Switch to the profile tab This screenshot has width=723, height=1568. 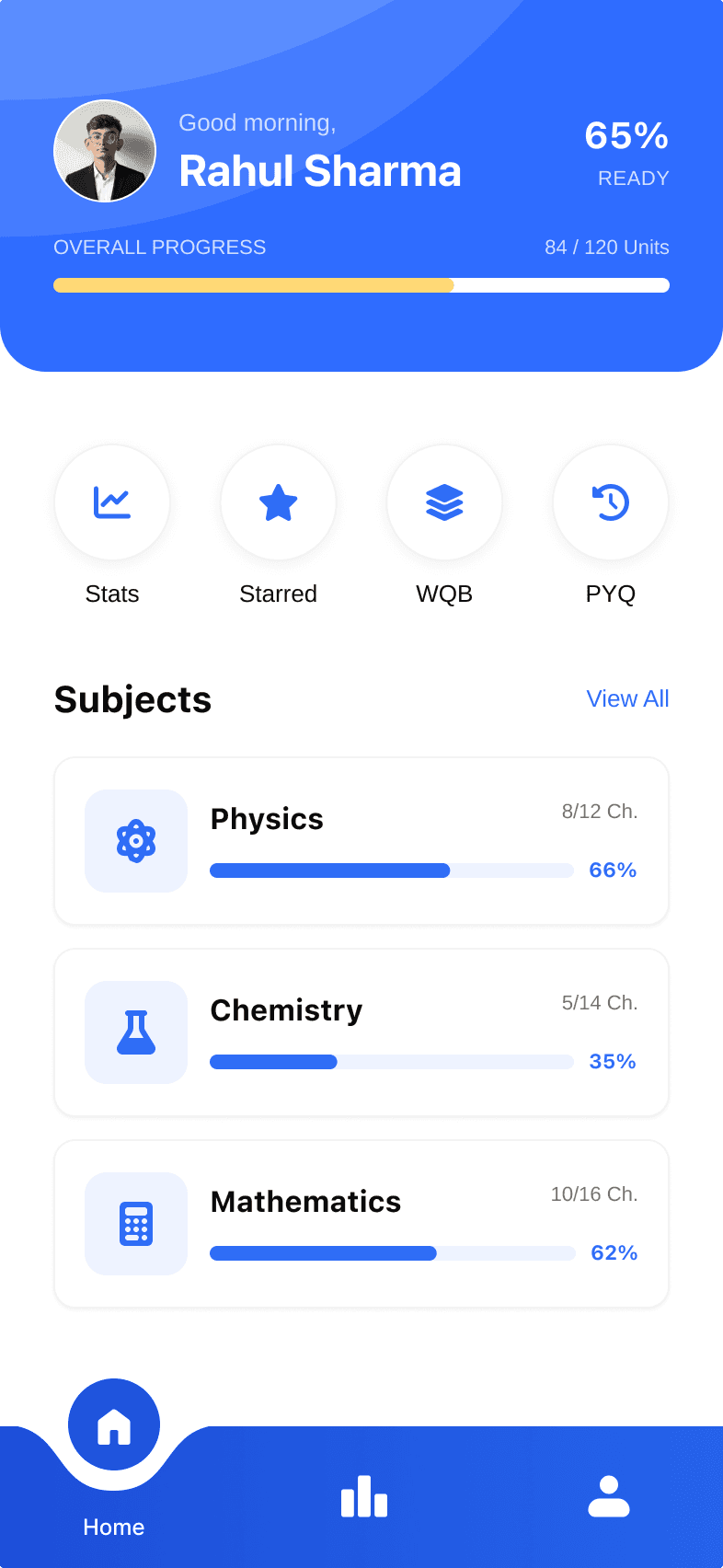pos(609,1496)
